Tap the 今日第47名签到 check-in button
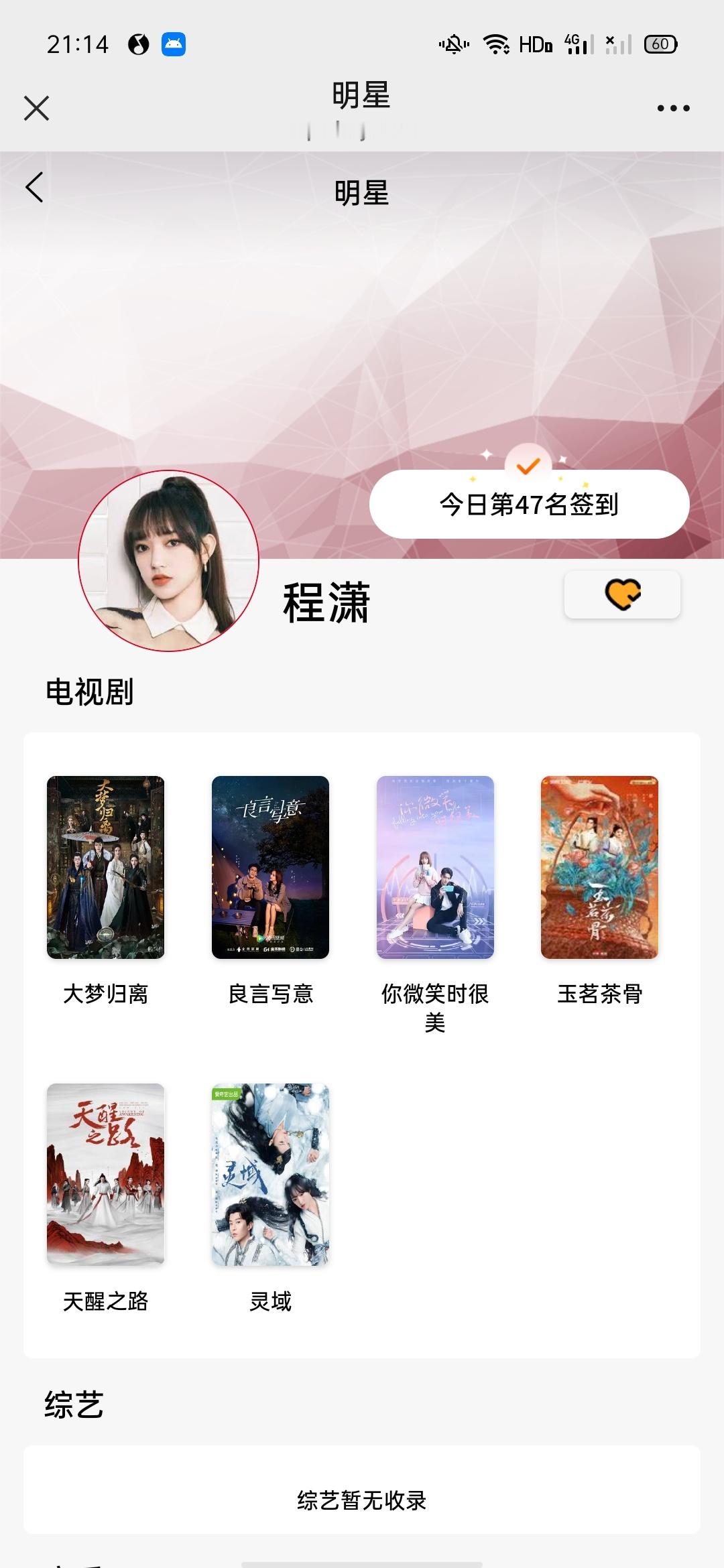724x1568 pixels. tap(529, 504)
